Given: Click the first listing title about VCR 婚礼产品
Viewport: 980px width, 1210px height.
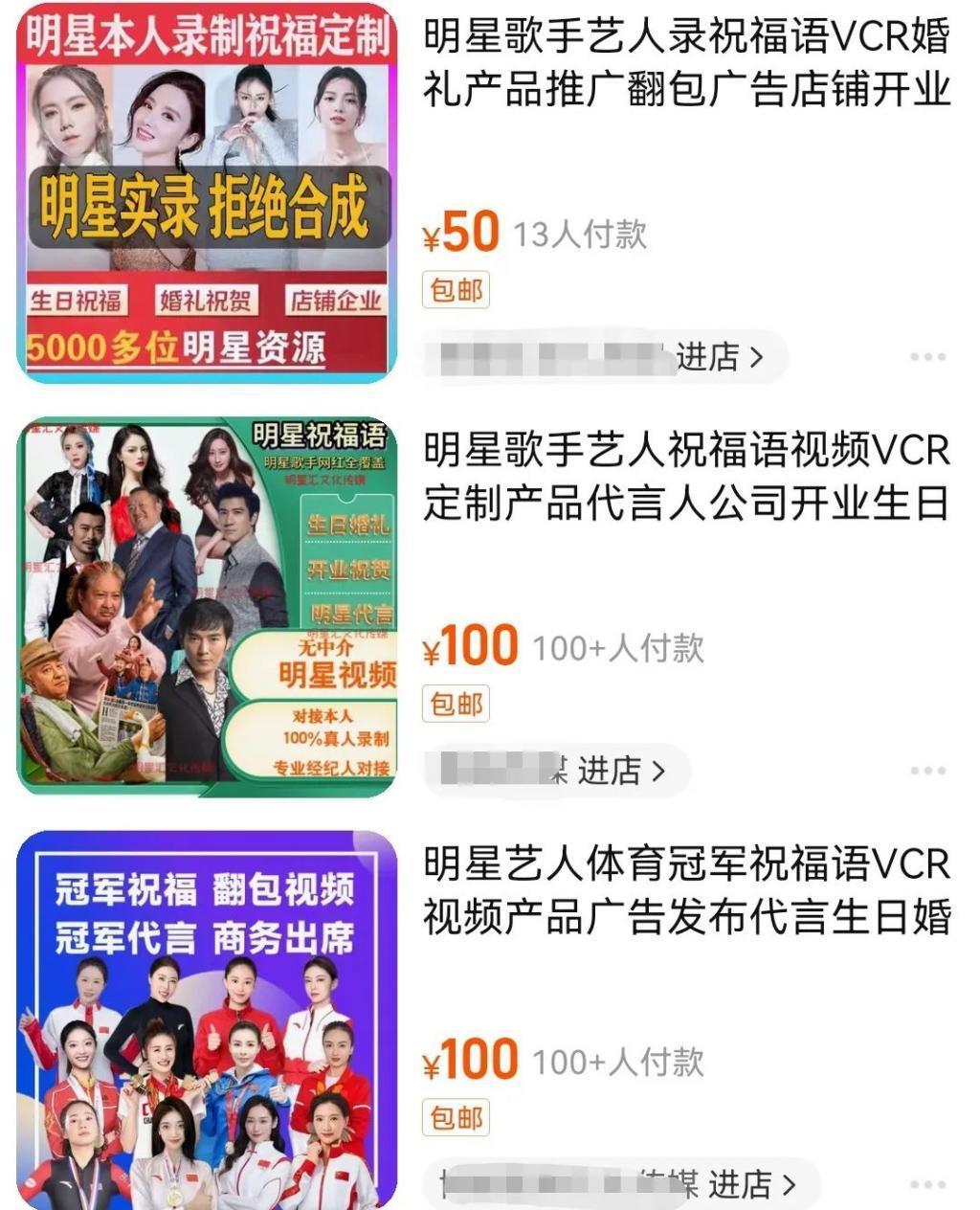Looking at the screenshot, I should [x=685, y=57].
